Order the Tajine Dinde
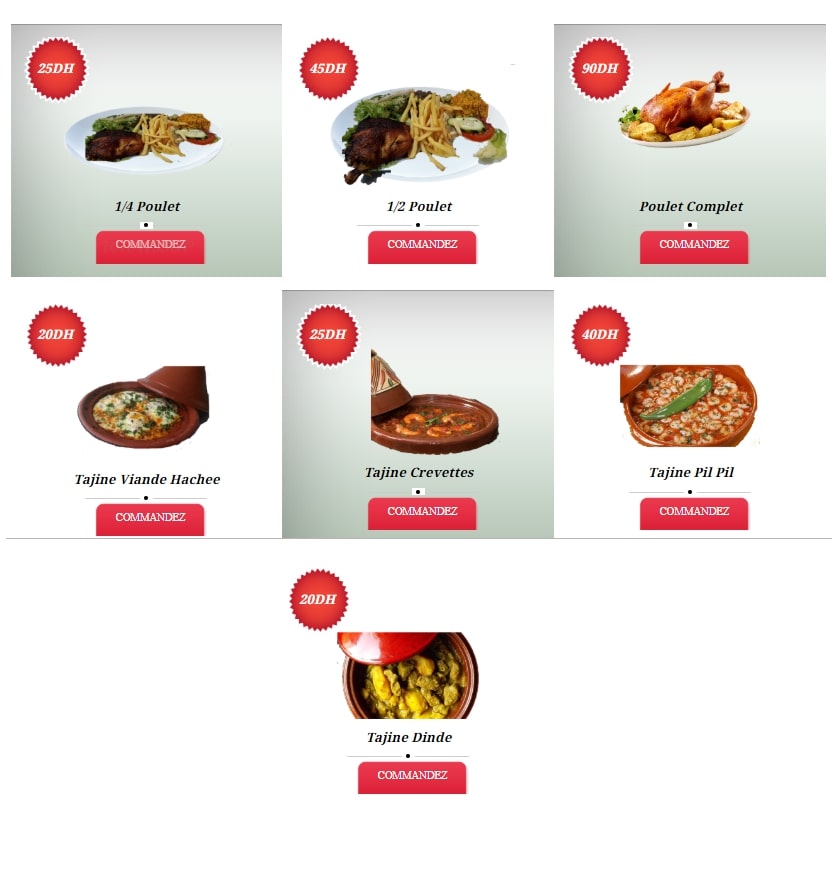Viewport: 839px width, 893px height. (x=412, y=778)
